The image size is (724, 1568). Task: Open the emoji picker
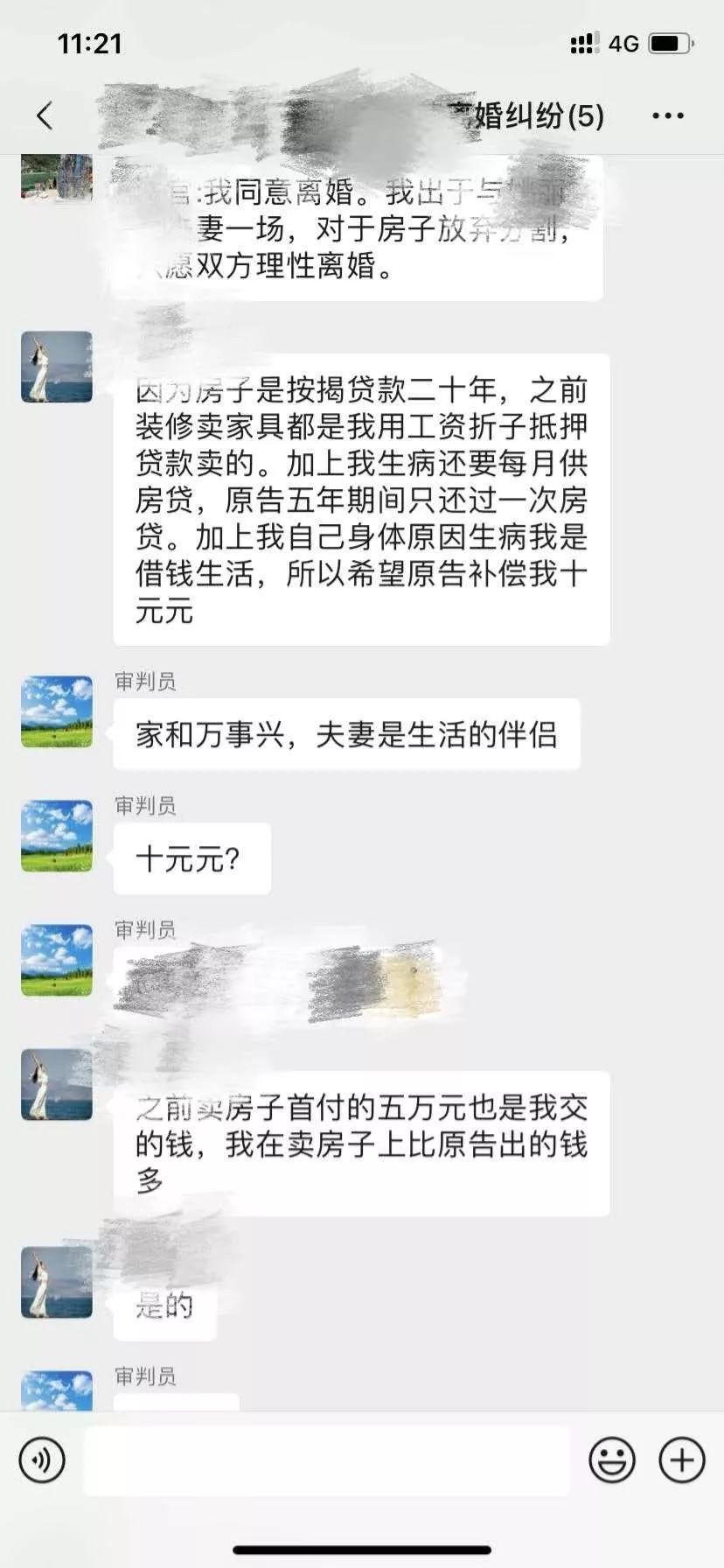611,1459
